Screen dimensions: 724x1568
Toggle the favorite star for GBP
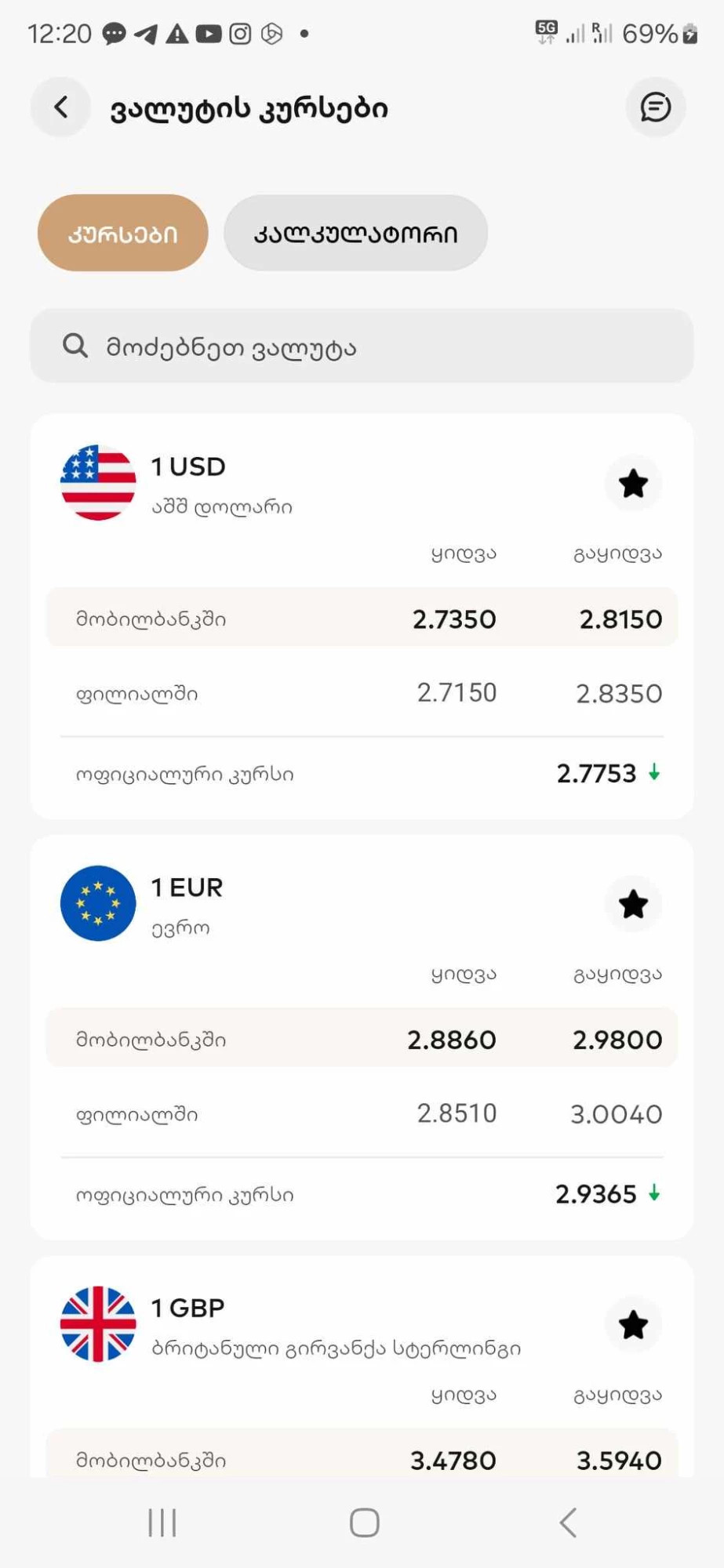[x=633, y=1325]
